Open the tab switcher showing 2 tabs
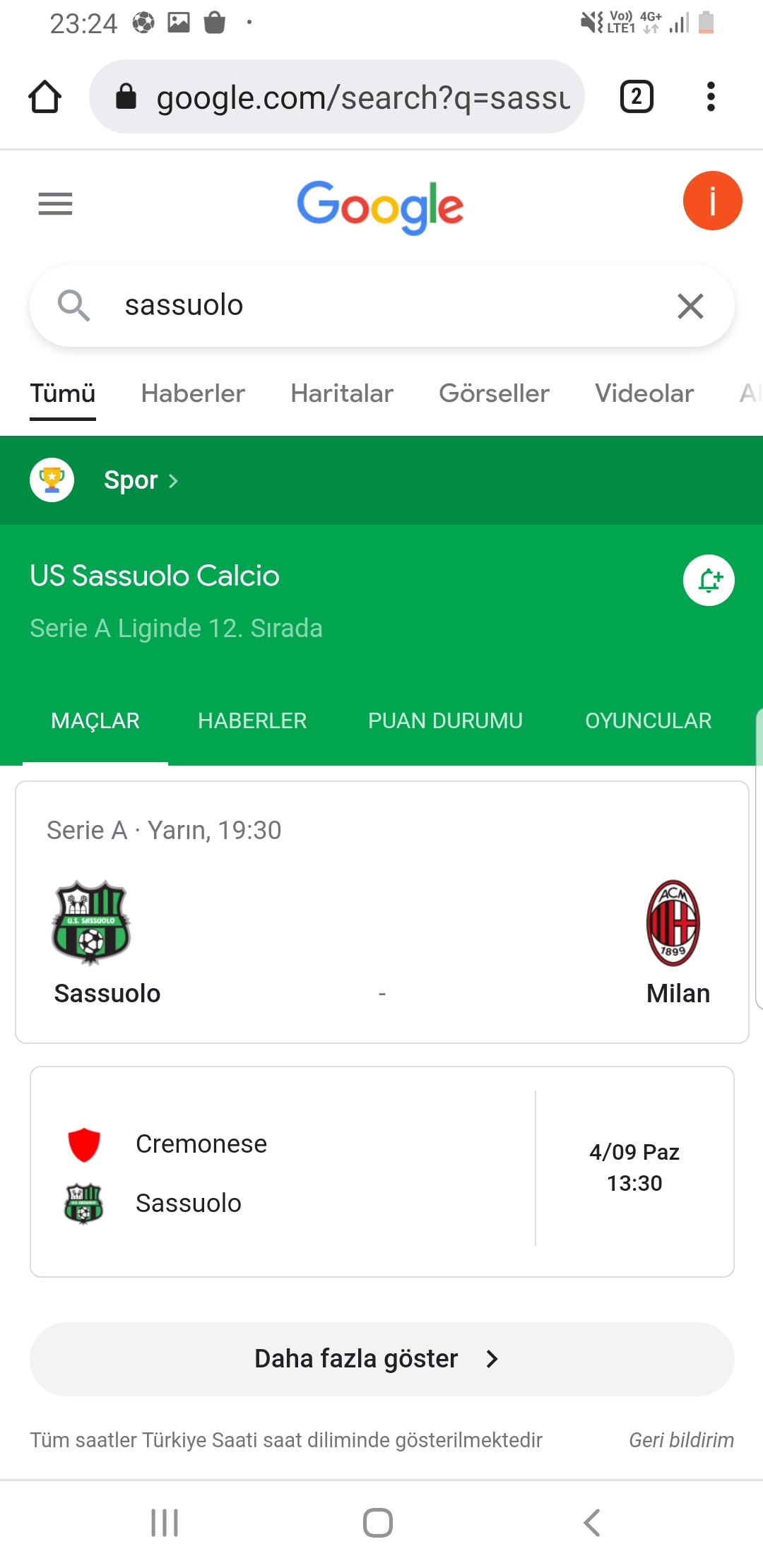The width and height of the screenshot is (763, 1568). [637, 97]
